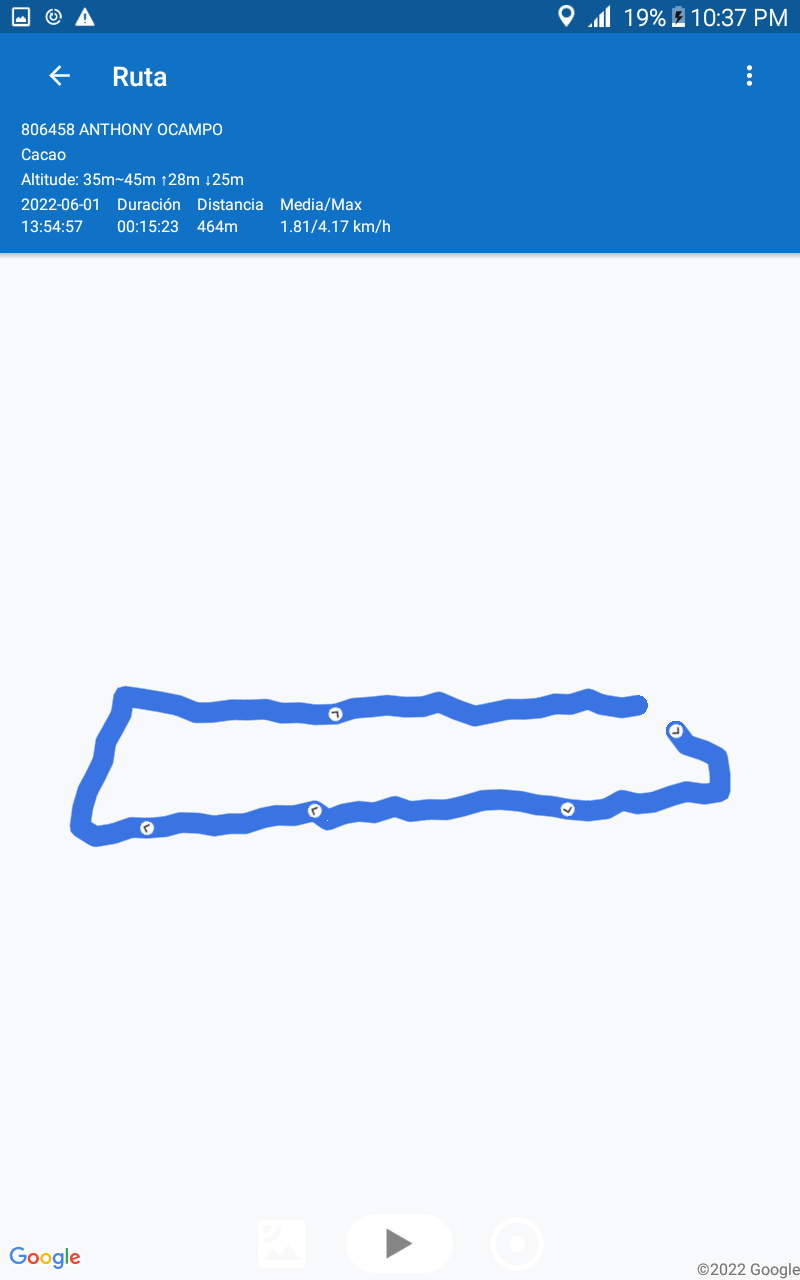800x1280 pixels.
Task: Tap the circular locate button
Action: click(x=517, y=1244)
